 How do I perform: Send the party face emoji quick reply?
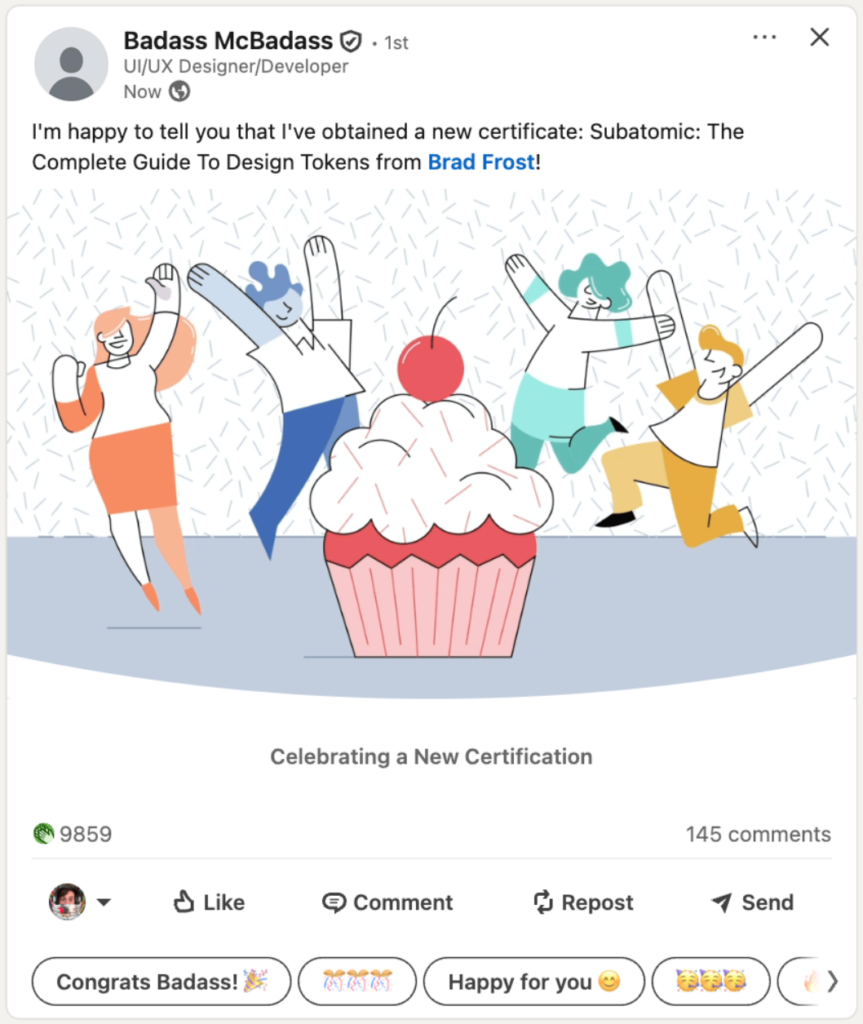pos(711,981)
